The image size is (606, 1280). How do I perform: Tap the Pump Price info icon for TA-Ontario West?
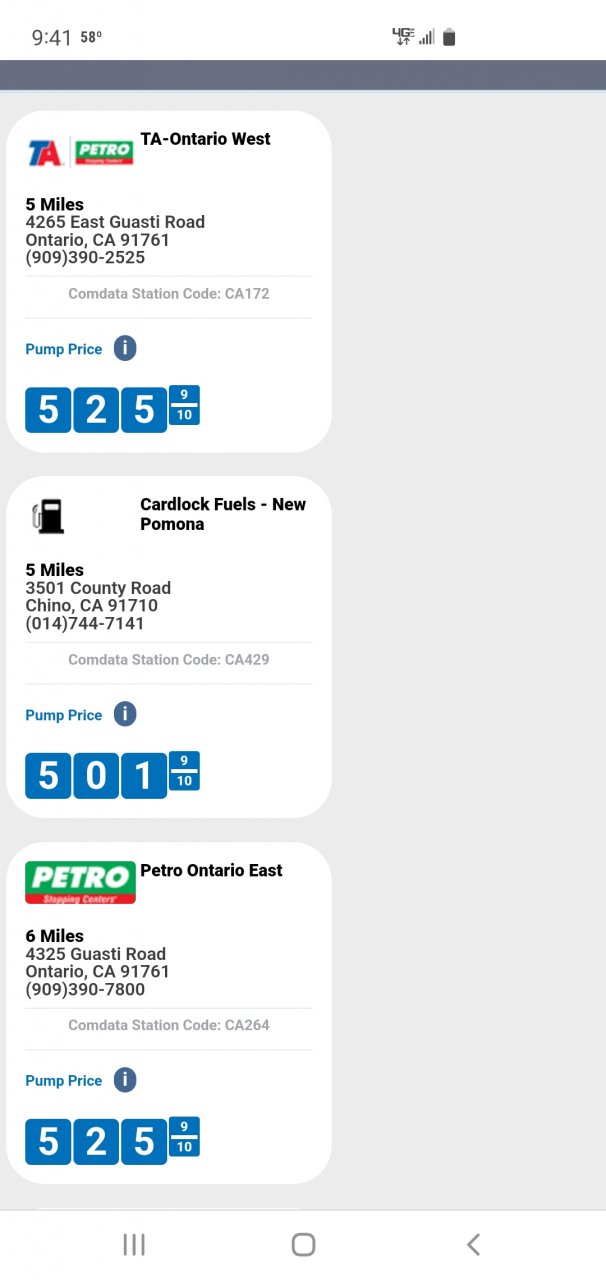(124, 348)
